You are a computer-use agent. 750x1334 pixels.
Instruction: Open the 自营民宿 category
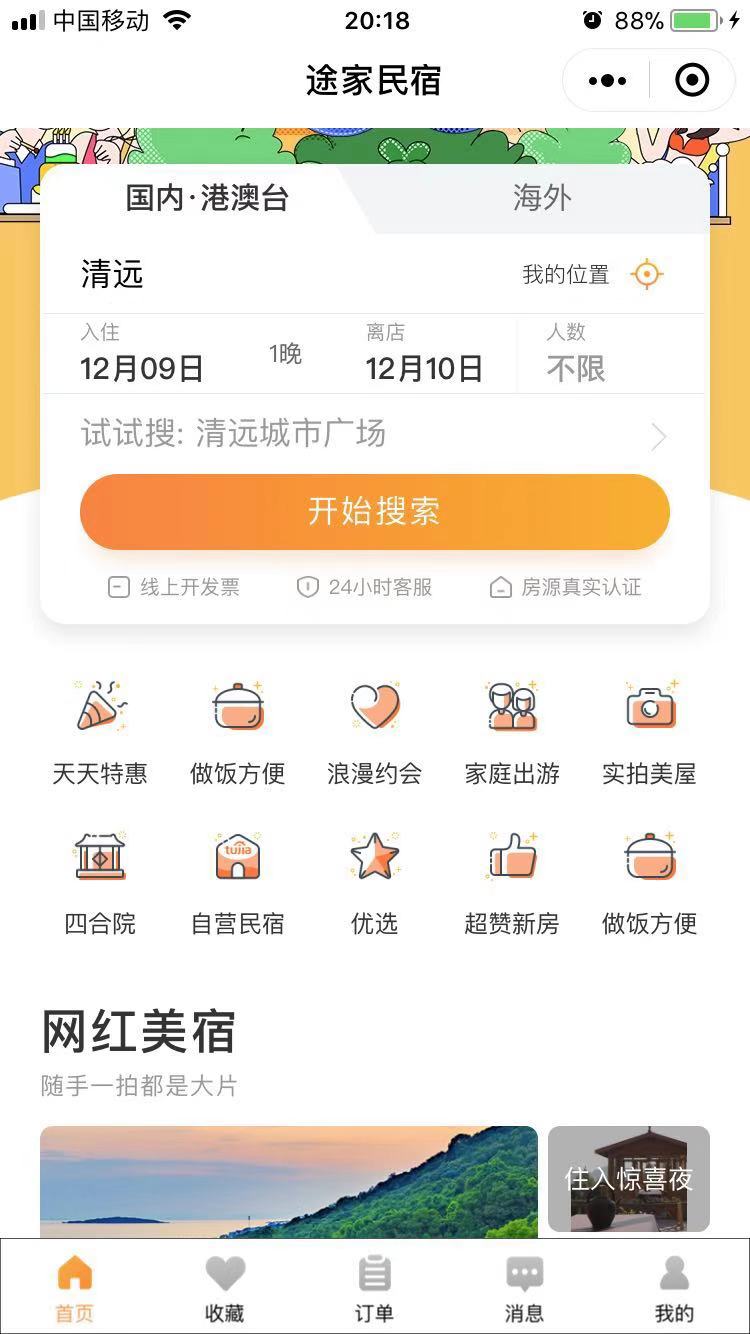(x=237, y=881)
